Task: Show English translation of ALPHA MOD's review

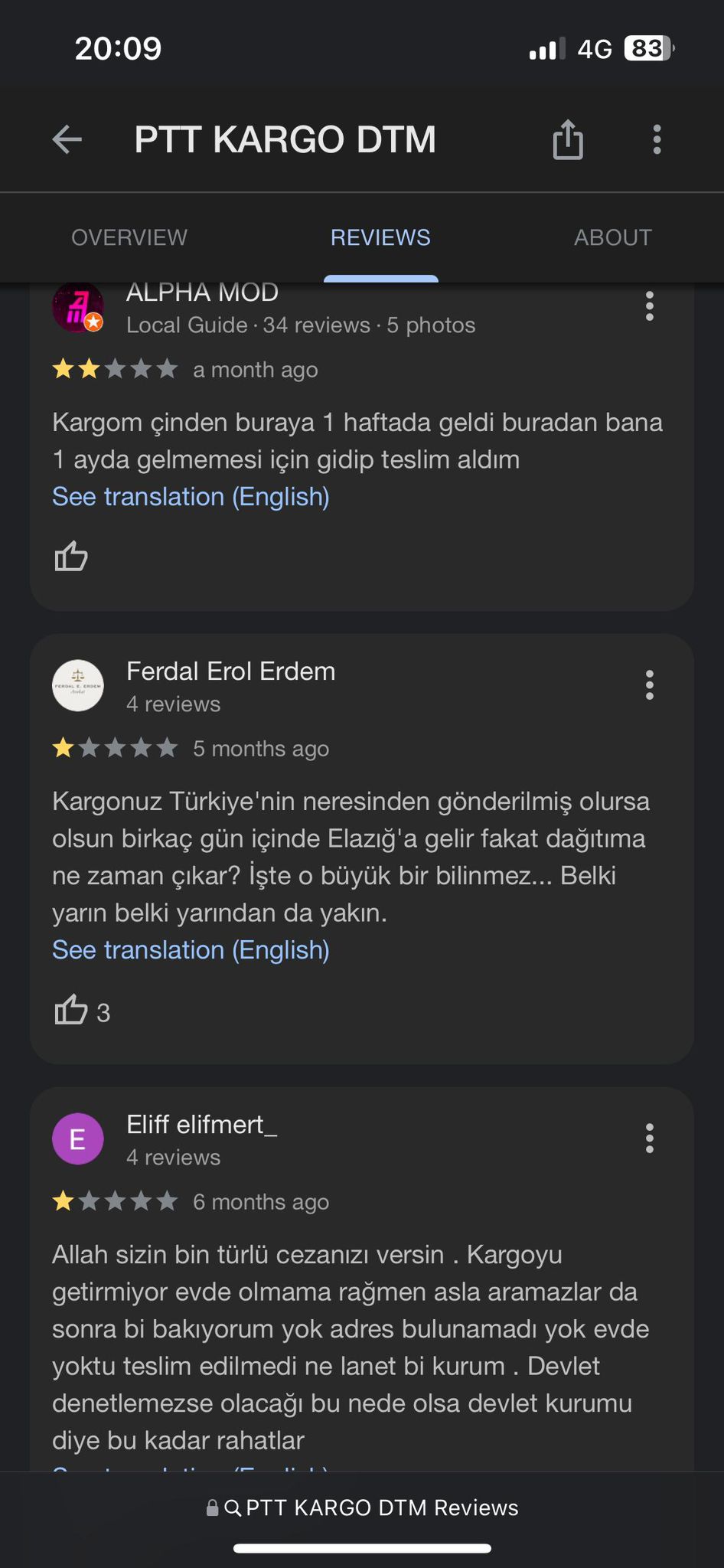Action: coord(190,496)
